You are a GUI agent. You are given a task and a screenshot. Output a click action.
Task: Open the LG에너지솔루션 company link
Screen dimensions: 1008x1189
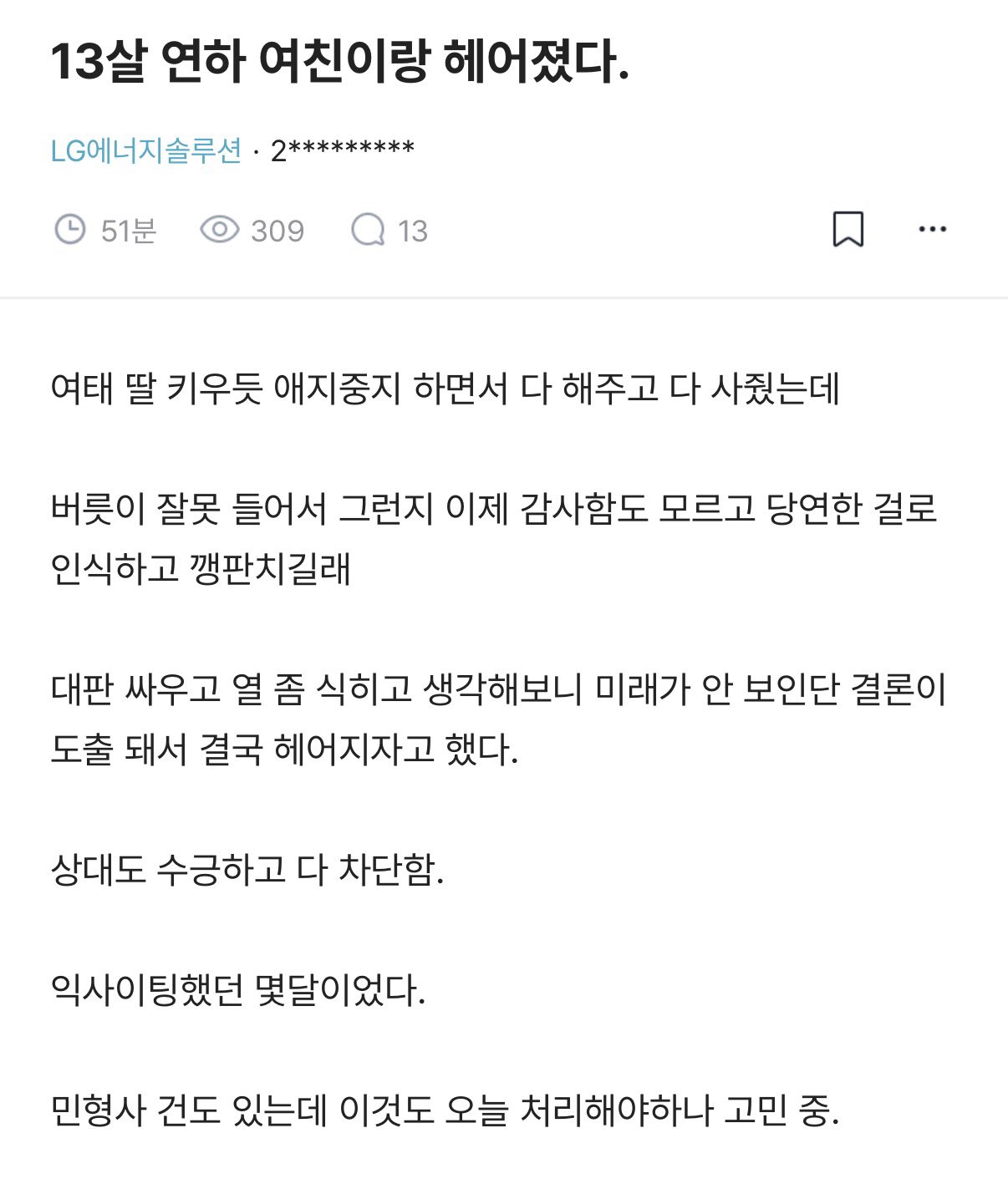pyautogui.click(x=146, y=150)
